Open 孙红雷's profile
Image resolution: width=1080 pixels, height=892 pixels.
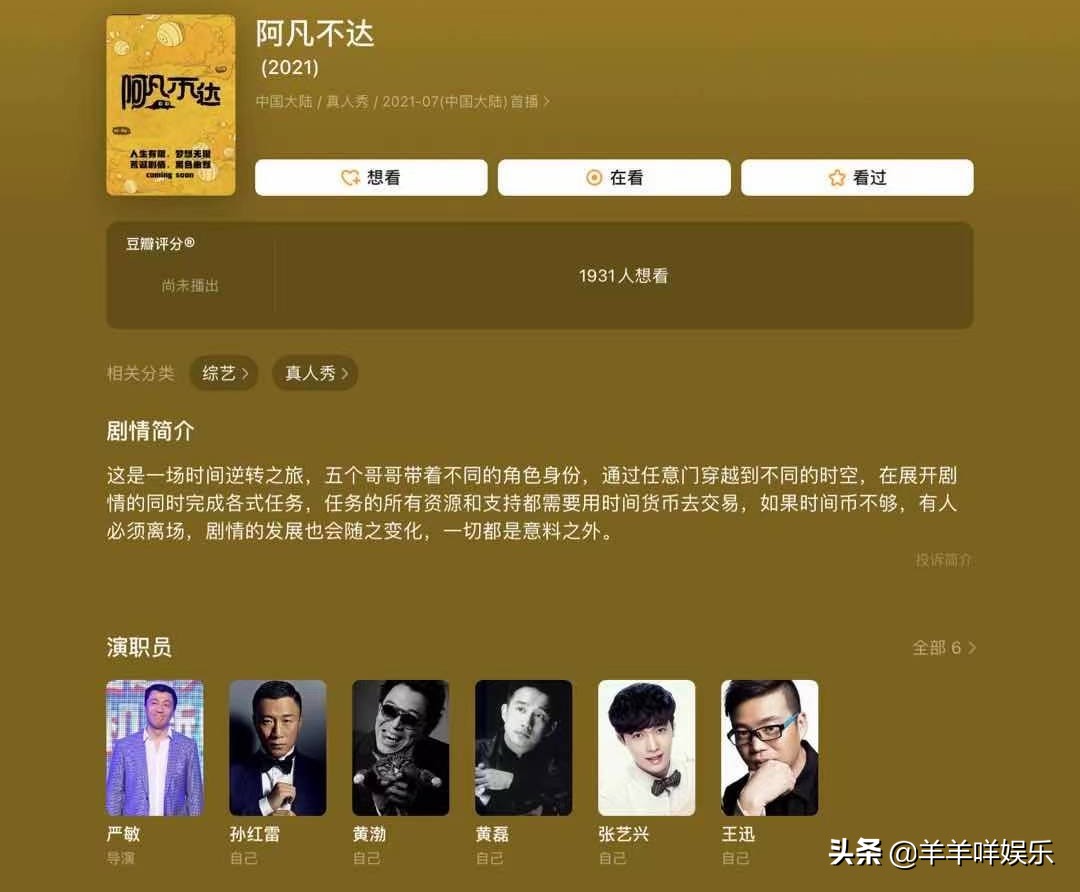278,748
